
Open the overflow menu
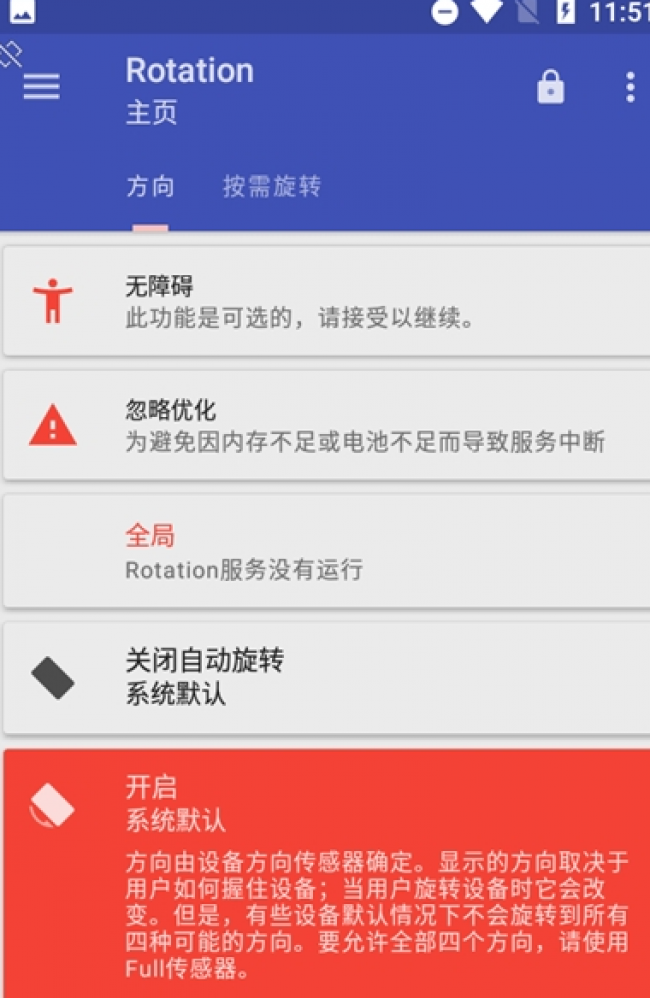point(629,87)
